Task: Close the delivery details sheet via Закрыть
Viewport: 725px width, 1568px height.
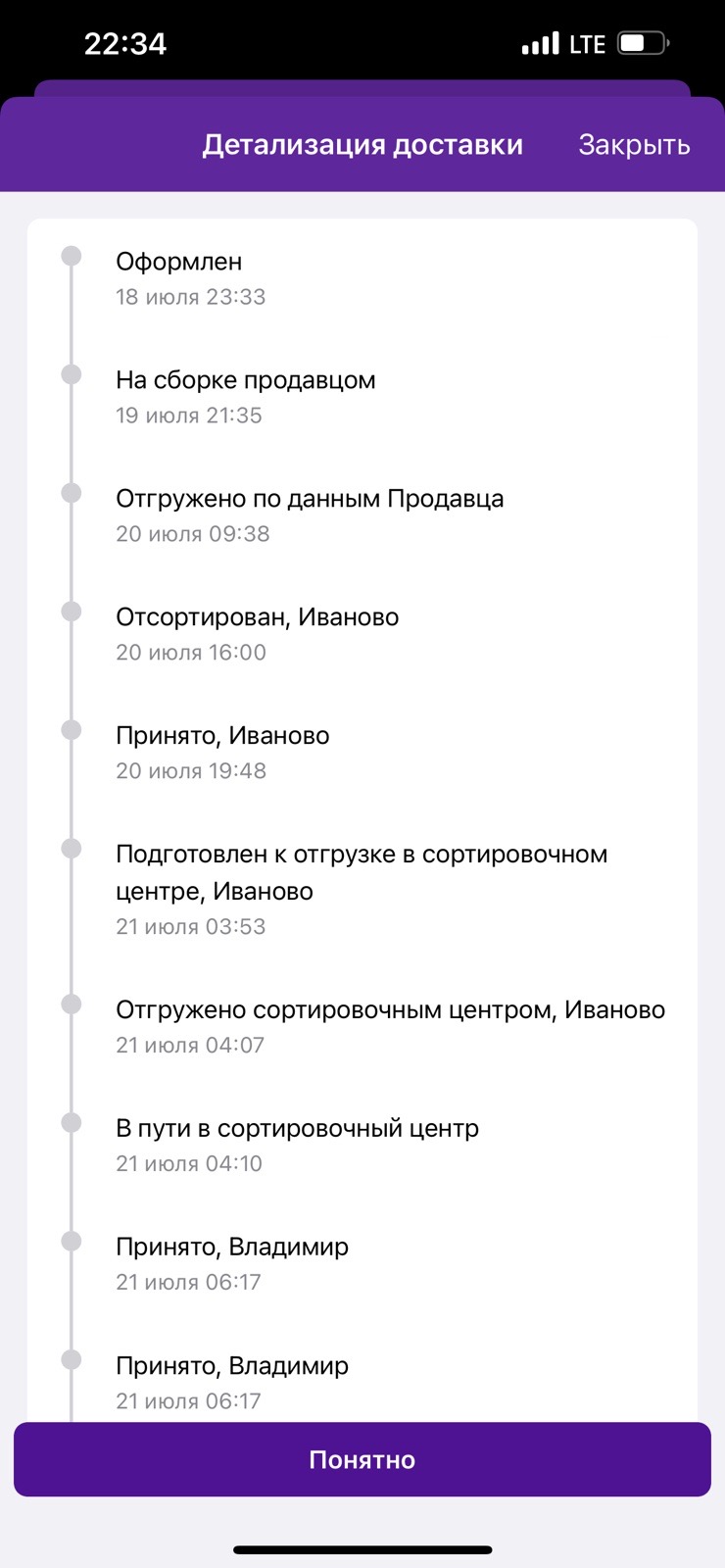Action: pyautogui.click(x=634, y=145)
